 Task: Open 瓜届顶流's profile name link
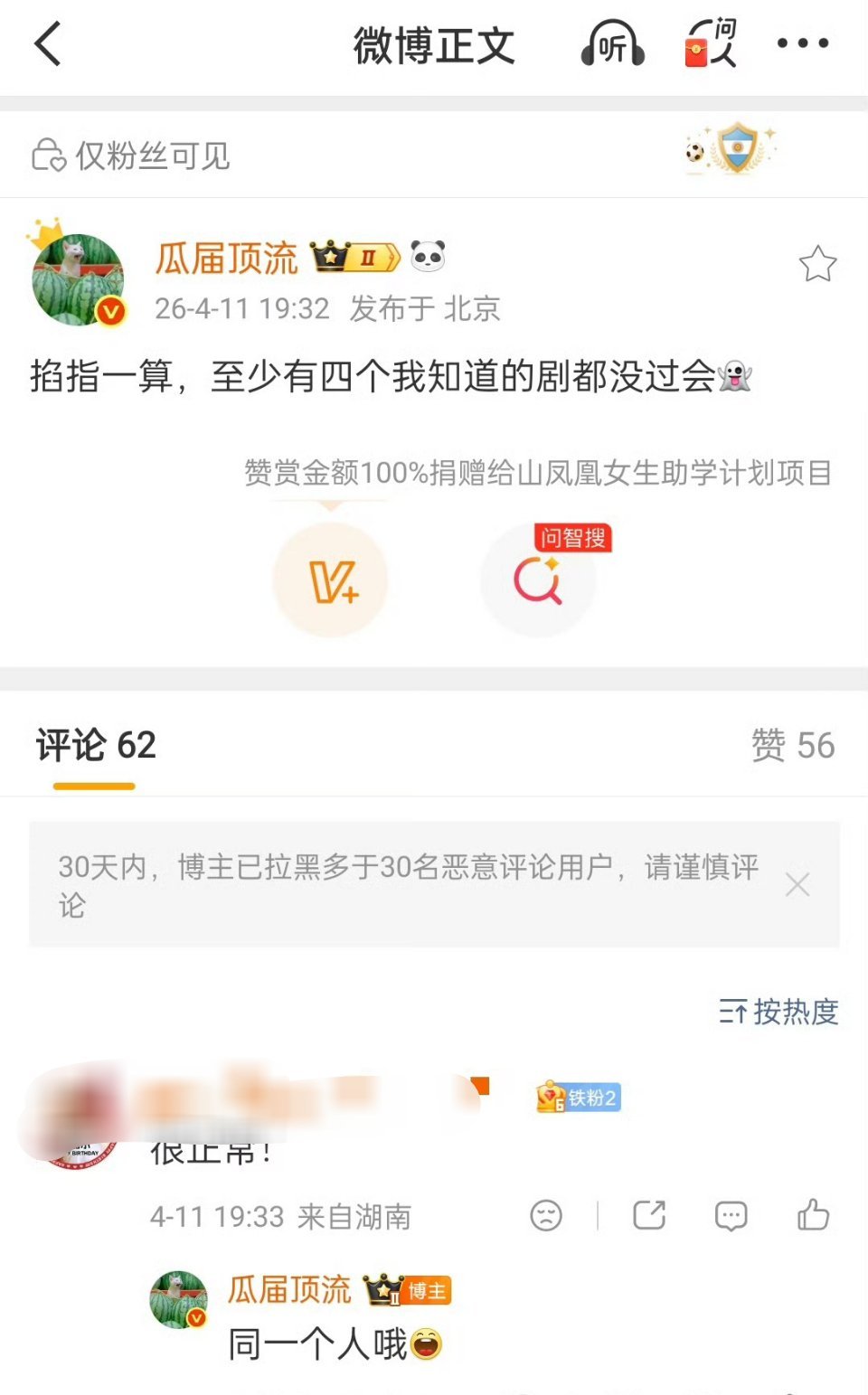coord(226,258)
